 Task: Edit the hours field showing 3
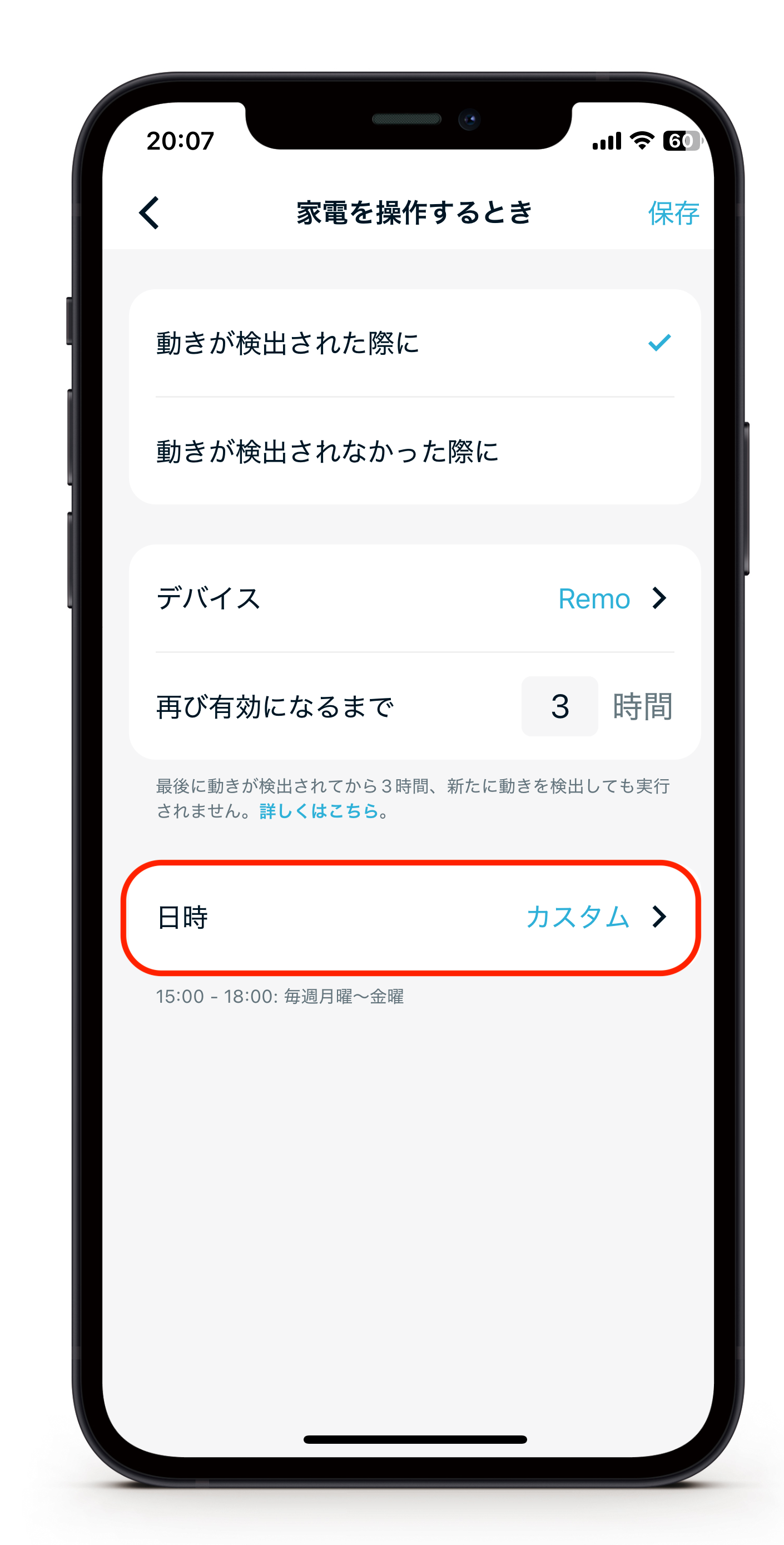(x=559, y=706)
